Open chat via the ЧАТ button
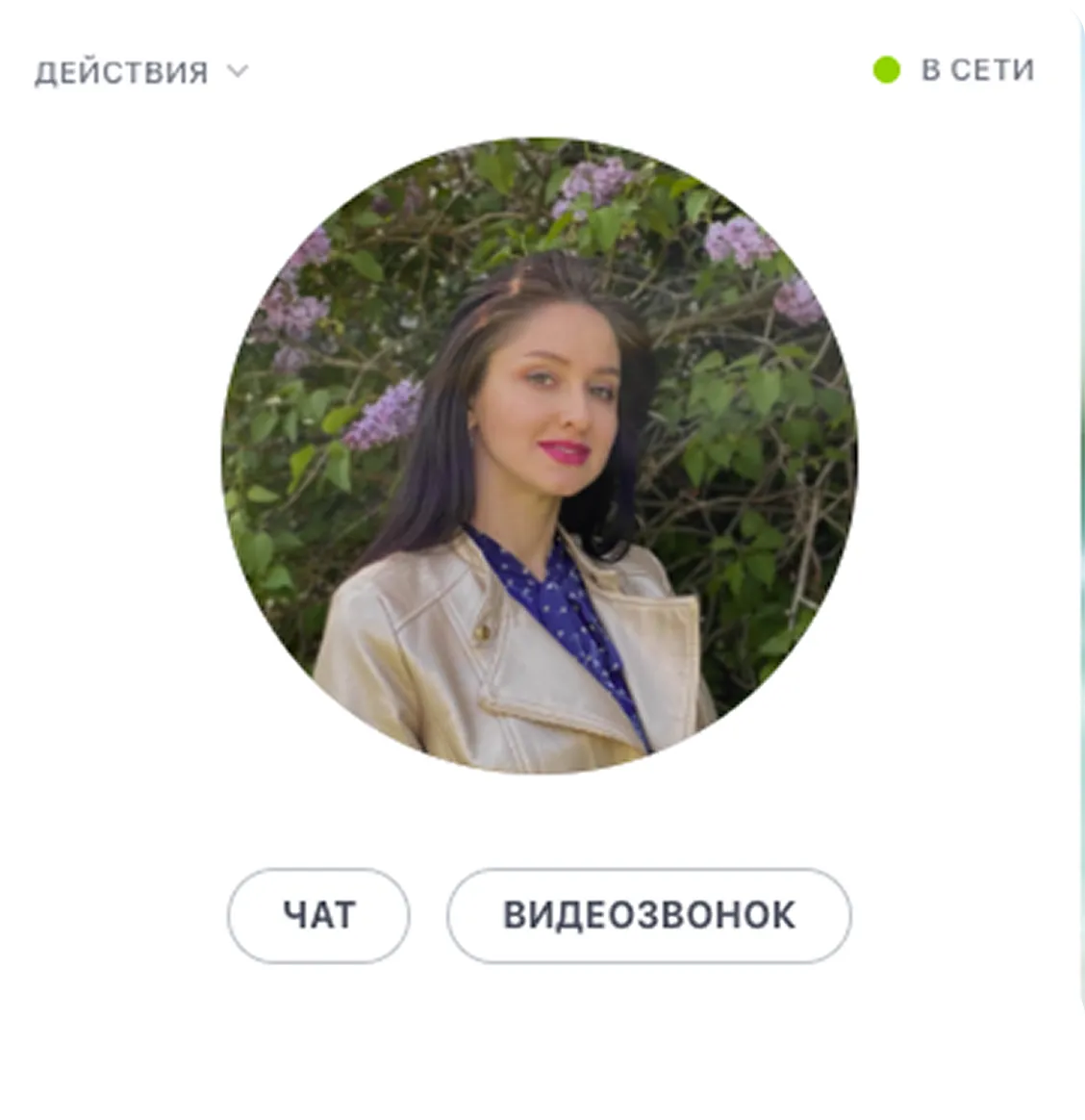The height and width of the screenshot is (1120, 1085). [318, 915]
